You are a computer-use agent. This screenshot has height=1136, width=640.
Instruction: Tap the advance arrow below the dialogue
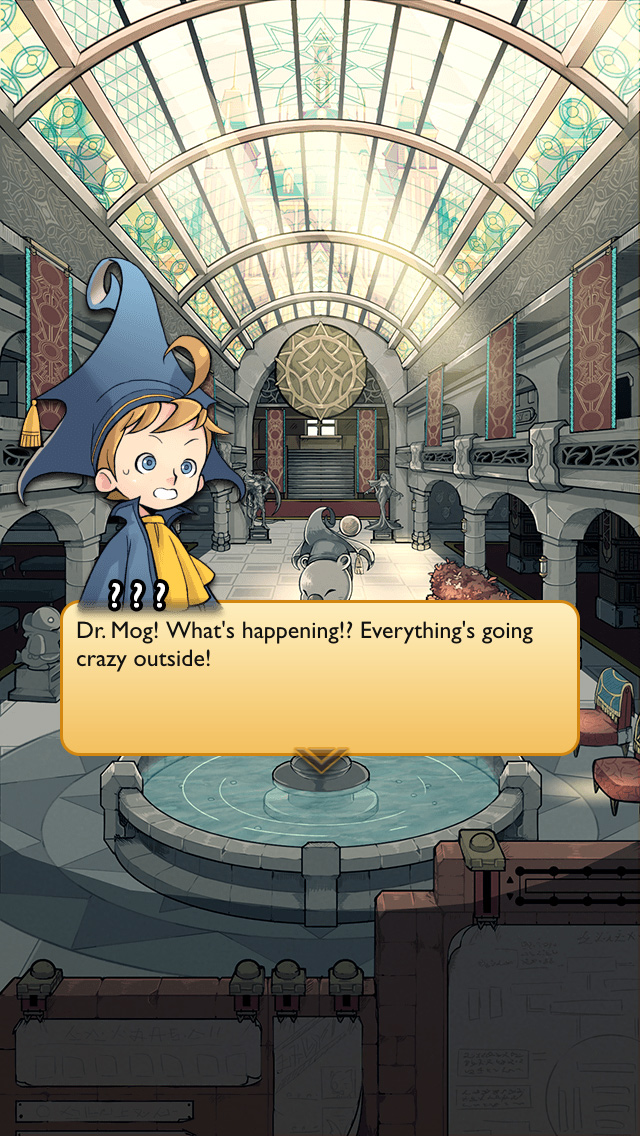(320, 760)
